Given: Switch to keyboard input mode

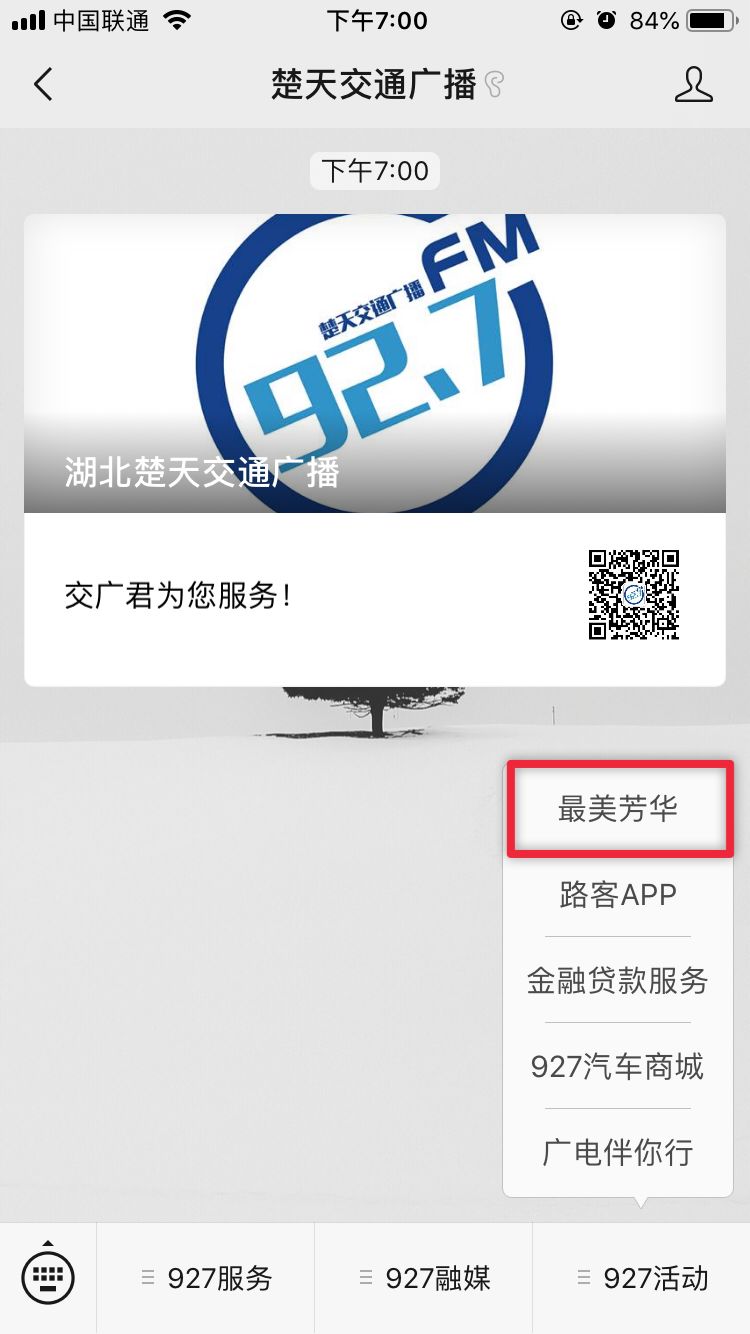Looking at the screenshot, I should pyautogui.click(x=48, y=1276).
